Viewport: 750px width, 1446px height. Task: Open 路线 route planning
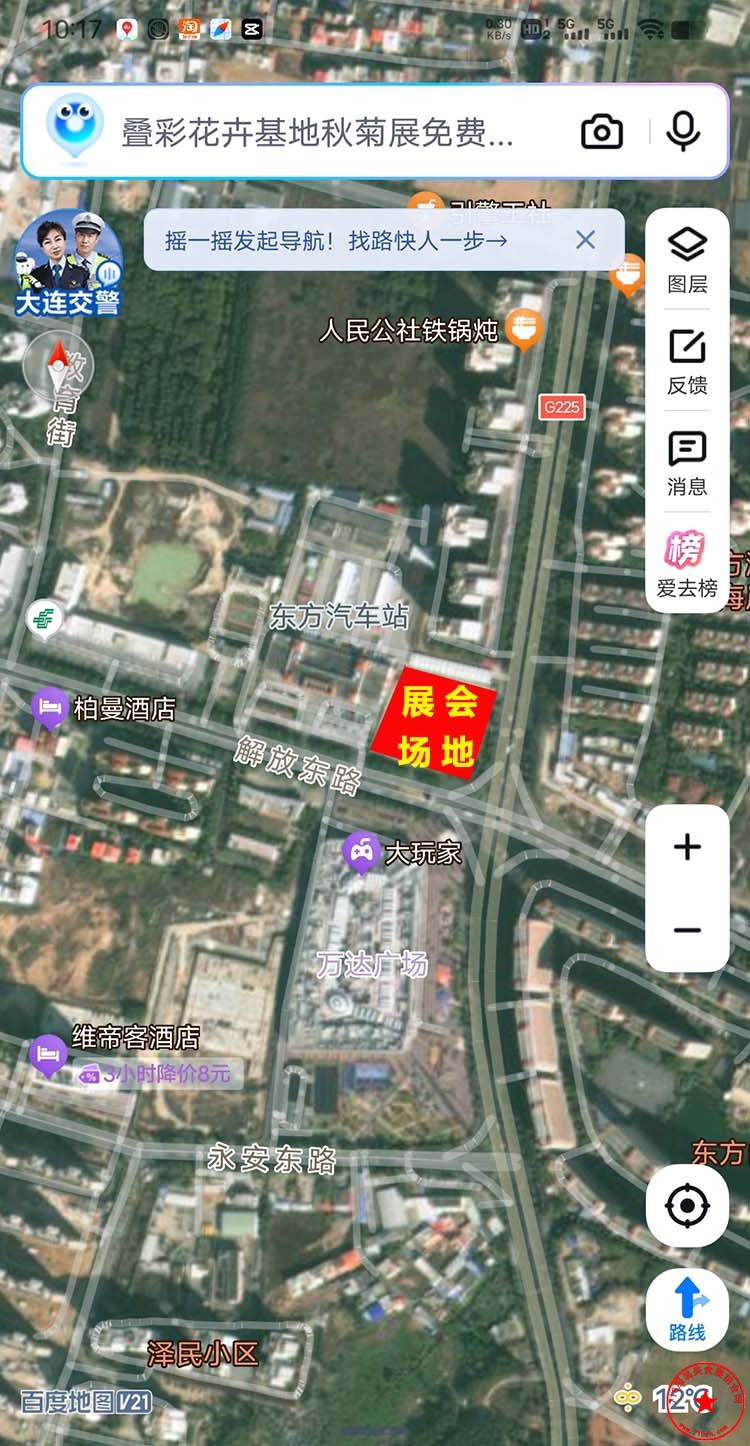[687, 1309]
